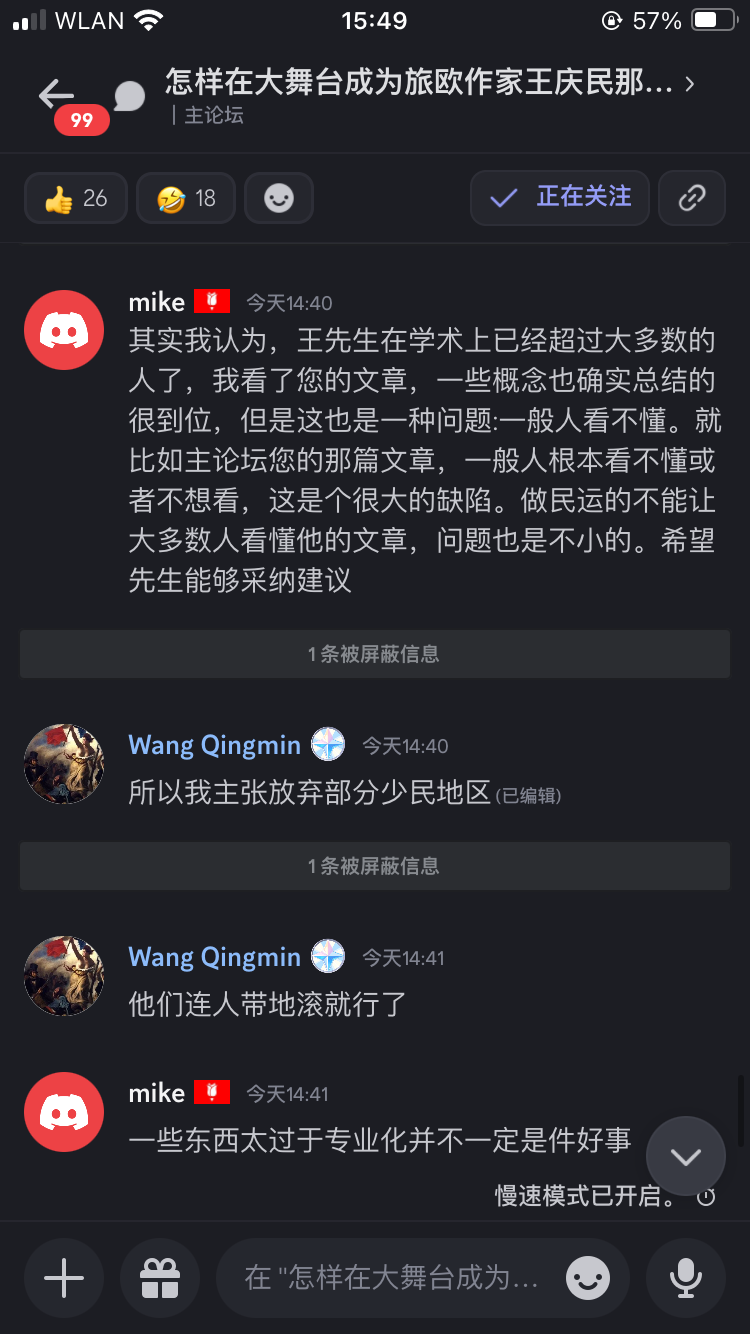This screenshot has height=1334, width=750.
Task: Open the gift icon
Action: pos(160,1278)
